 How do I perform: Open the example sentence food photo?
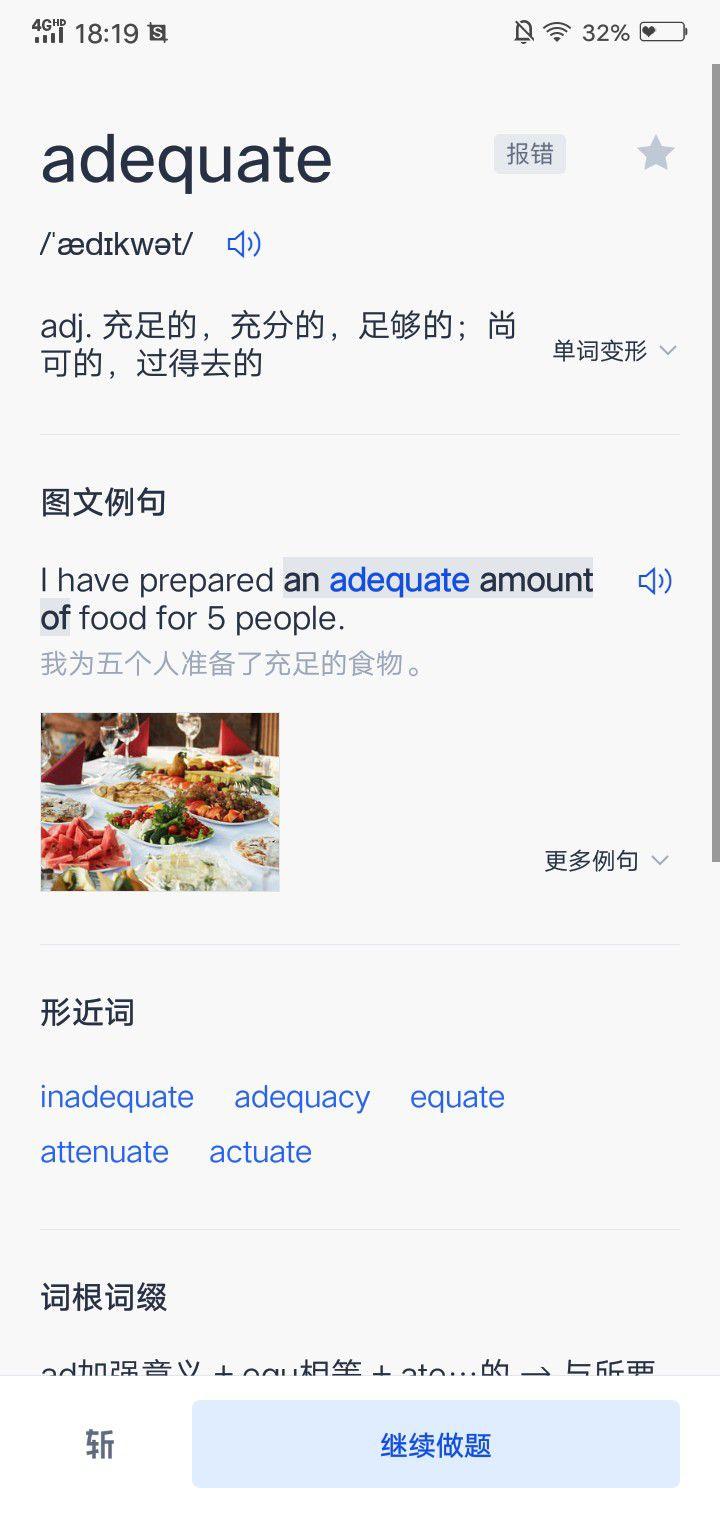click(x=160, y=801)
